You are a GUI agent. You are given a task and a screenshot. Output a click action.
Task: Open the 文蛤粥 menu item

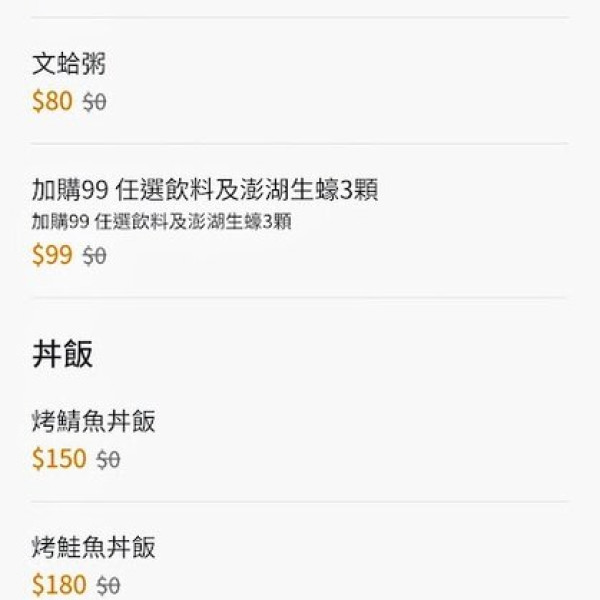(x=70, y=67)
